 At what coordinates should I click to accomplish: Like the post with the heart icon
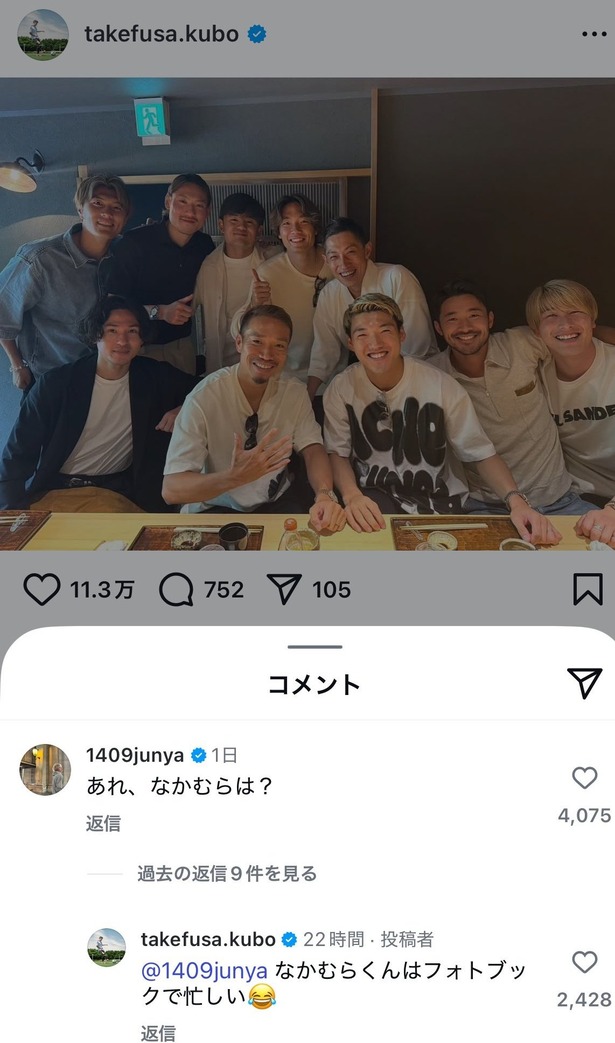[41, 589]
